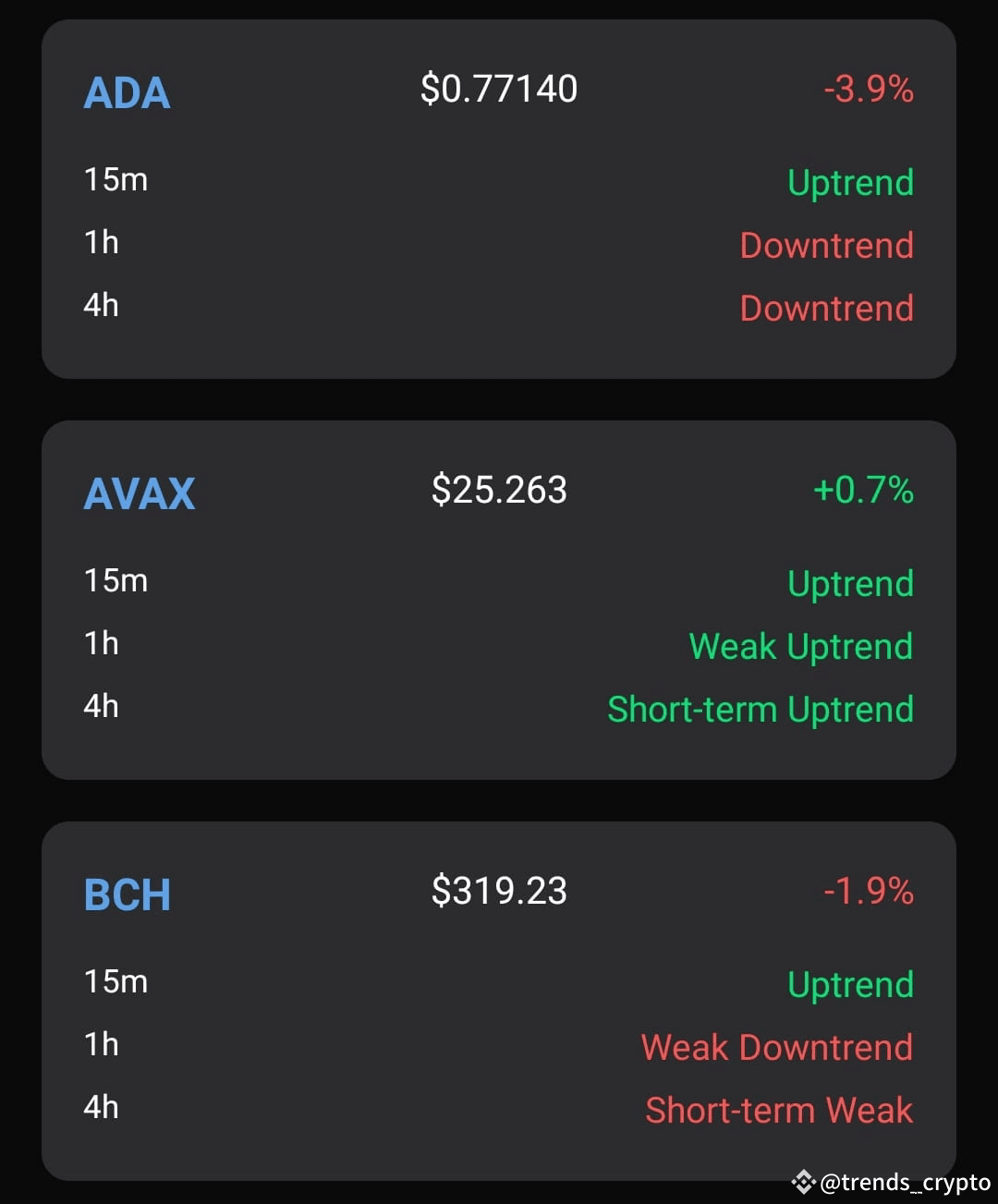Expand BCH's Short-term Weak entry
998x1204 pixels.
coord(778,1110)
